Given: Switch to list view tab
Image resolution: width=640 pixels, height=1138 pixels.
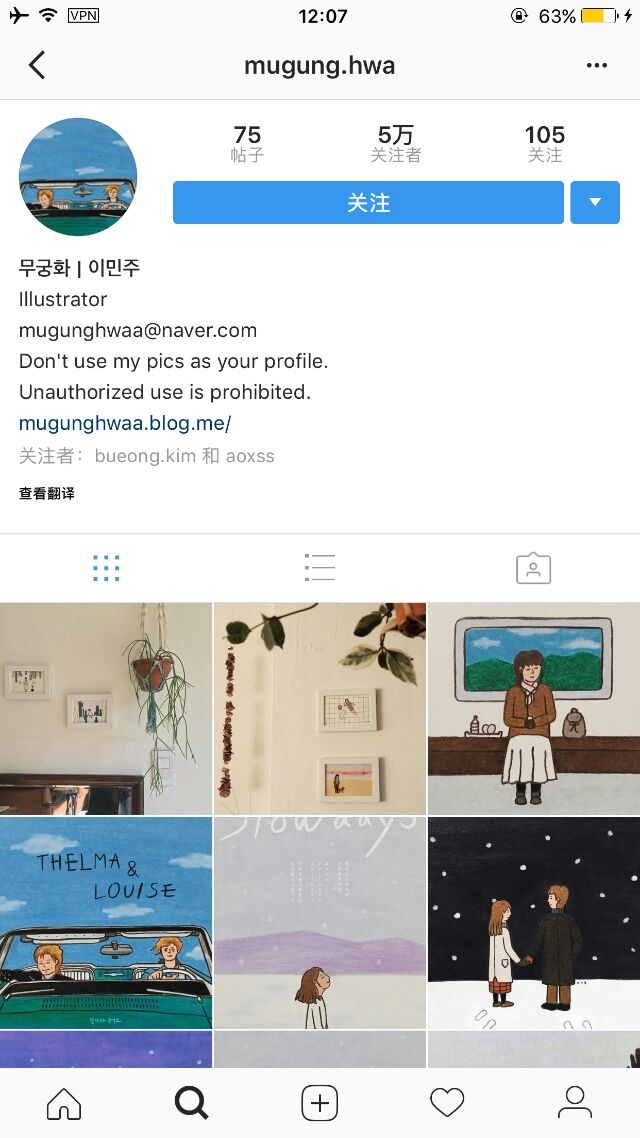Looking at the screenshot, I should point(320,568).
